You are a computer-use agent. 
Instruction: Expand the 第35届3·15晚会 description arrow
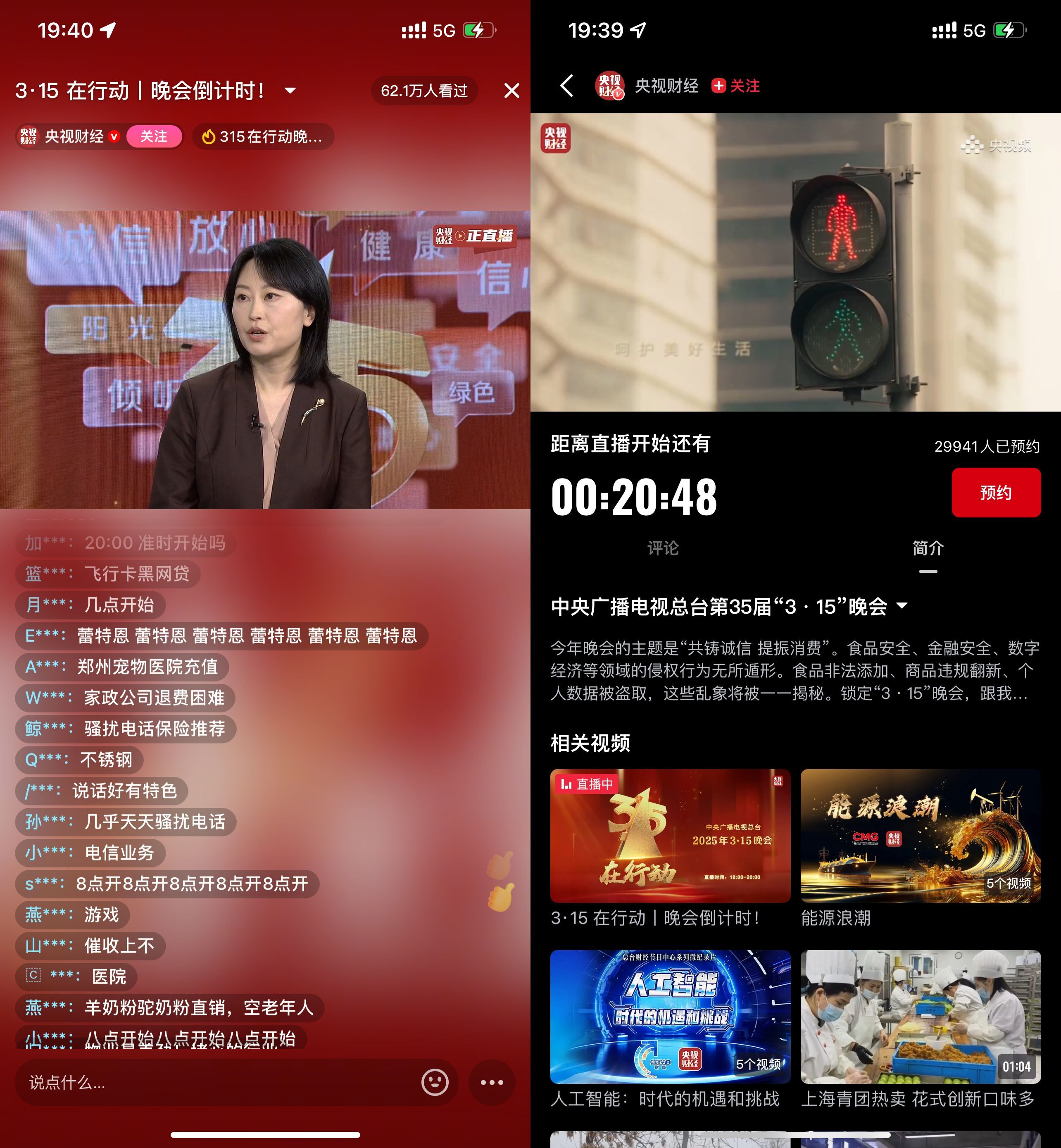(902, 606)
